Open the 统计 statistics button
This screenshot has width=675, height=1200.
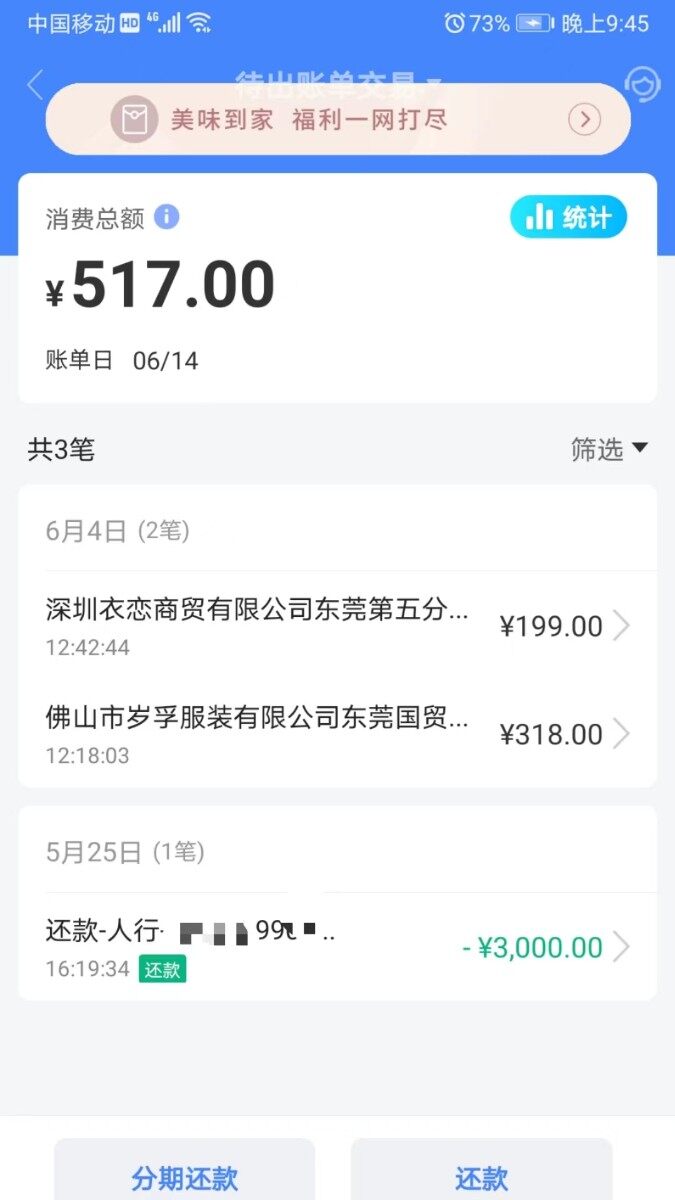568,217
